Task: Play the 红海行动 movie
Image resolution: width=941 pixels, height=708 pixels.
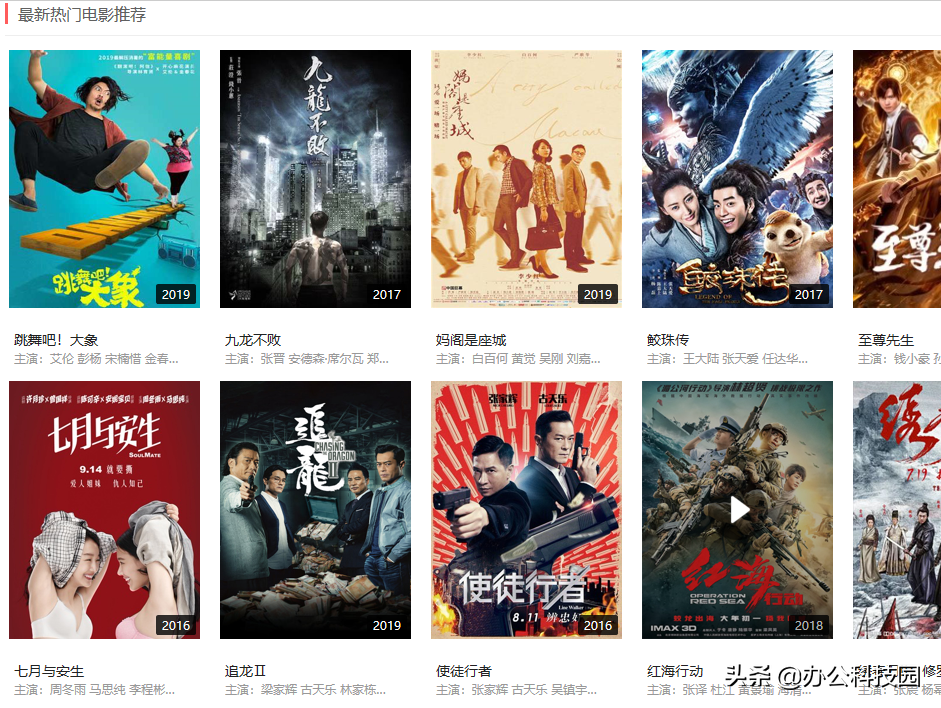Action: 738,510
